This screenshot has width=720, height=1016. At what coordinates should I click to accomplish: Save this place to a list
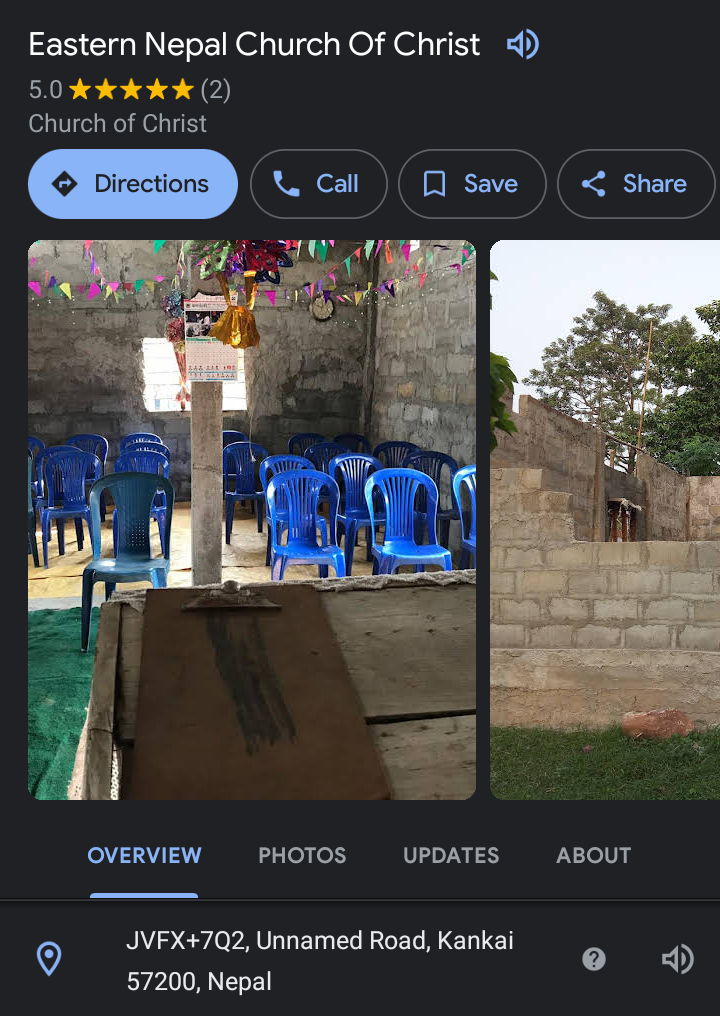[x=472, y=184]
